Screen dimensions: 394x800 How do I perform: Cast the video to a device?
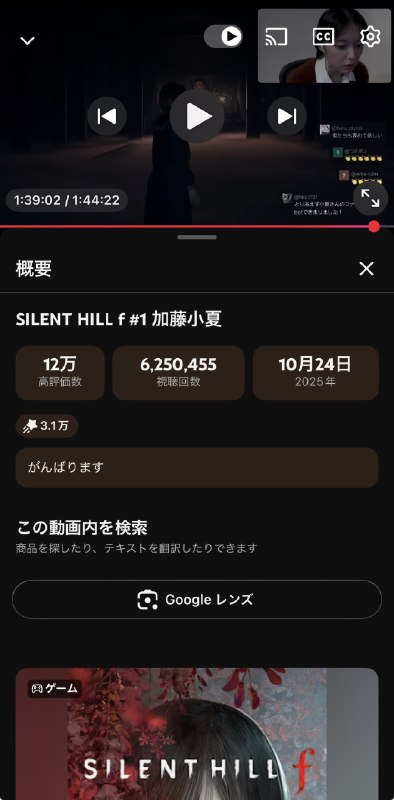point(276,37)
